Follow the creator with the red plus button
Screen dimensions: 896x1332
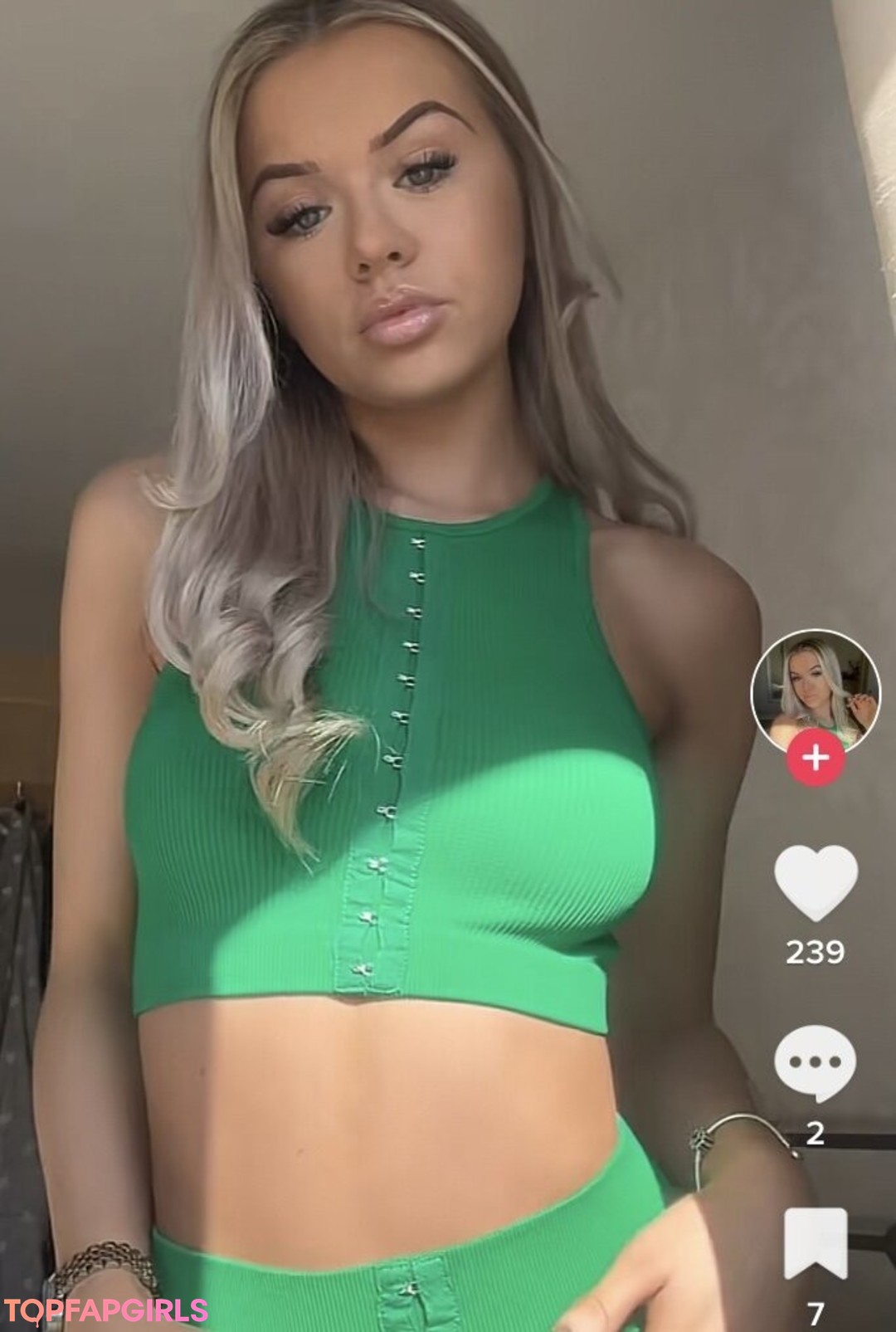coord(816,758)
